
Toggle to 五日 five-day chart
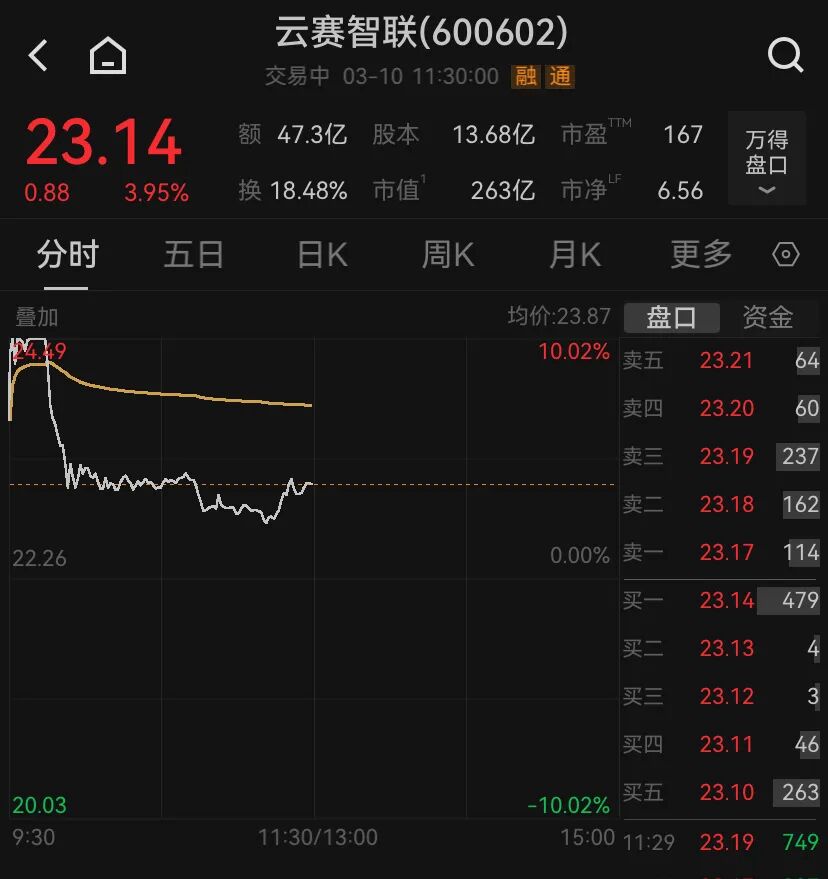pyautogui.click(x=193, y=255)
